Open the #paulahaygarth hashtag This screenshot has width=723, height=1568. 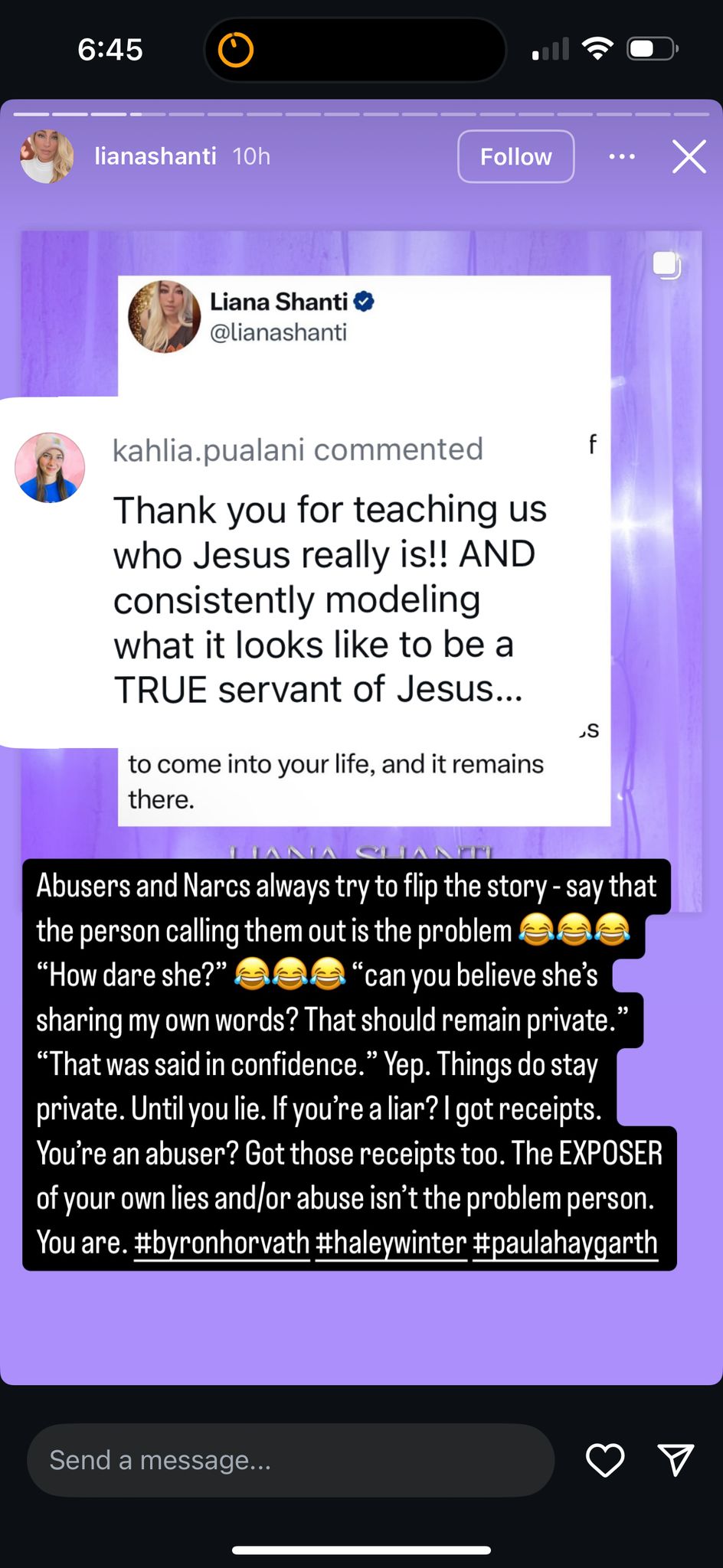565,1242
